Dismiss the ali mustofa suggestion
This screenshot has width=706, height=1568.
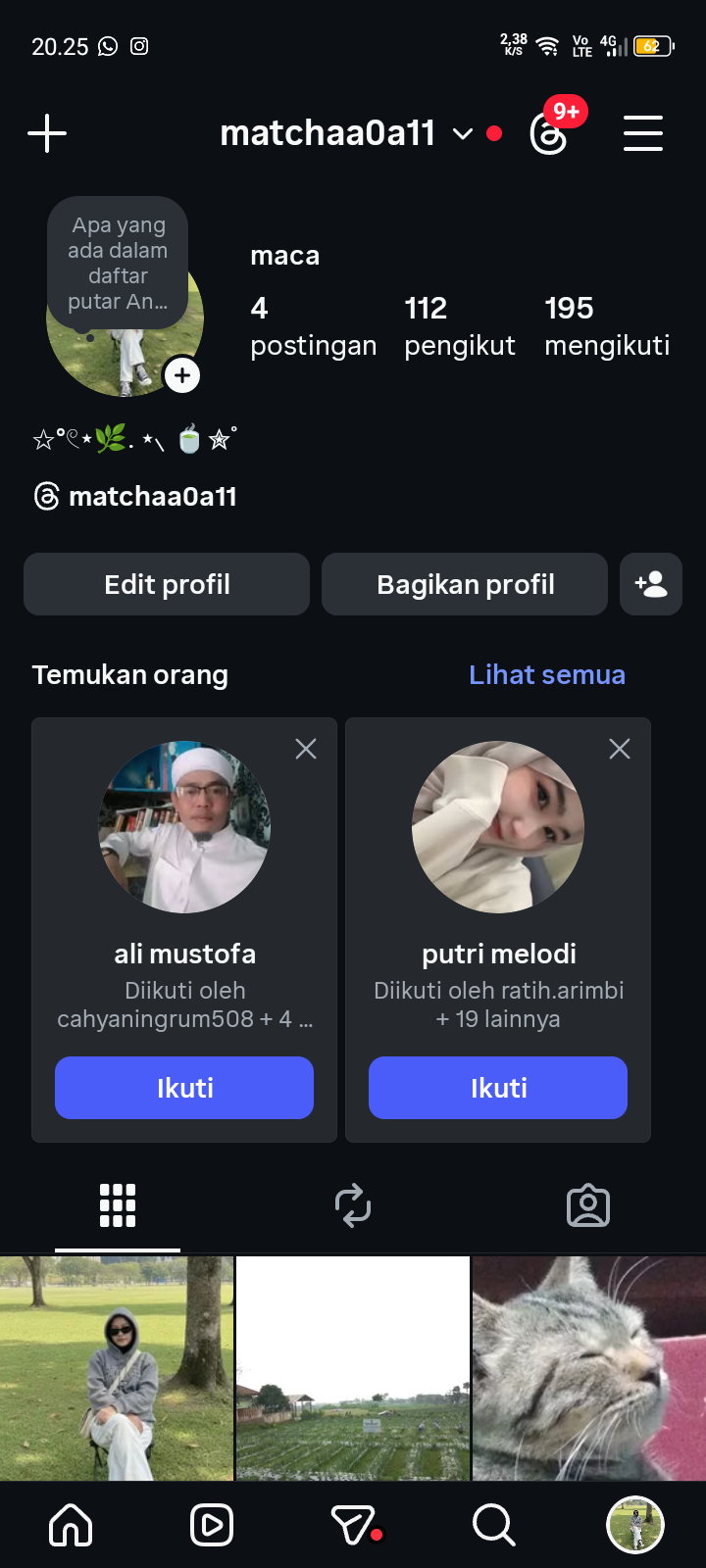click(306, 749)
